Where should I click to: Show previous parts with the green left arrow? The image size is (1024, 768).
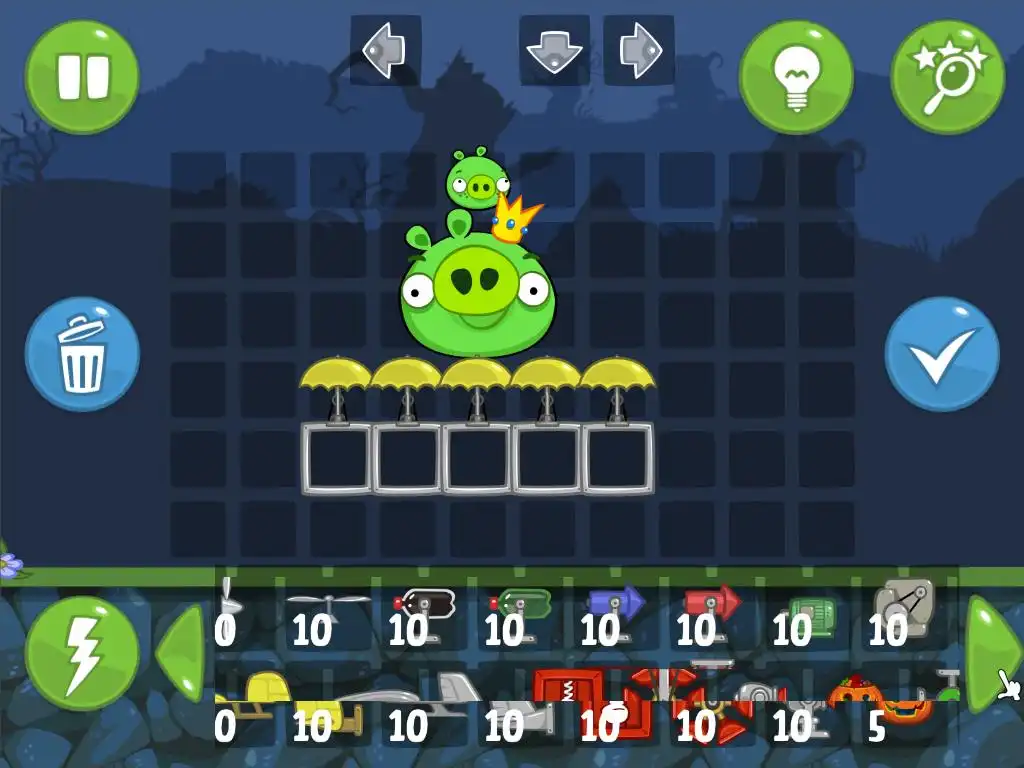coord(183,653)
